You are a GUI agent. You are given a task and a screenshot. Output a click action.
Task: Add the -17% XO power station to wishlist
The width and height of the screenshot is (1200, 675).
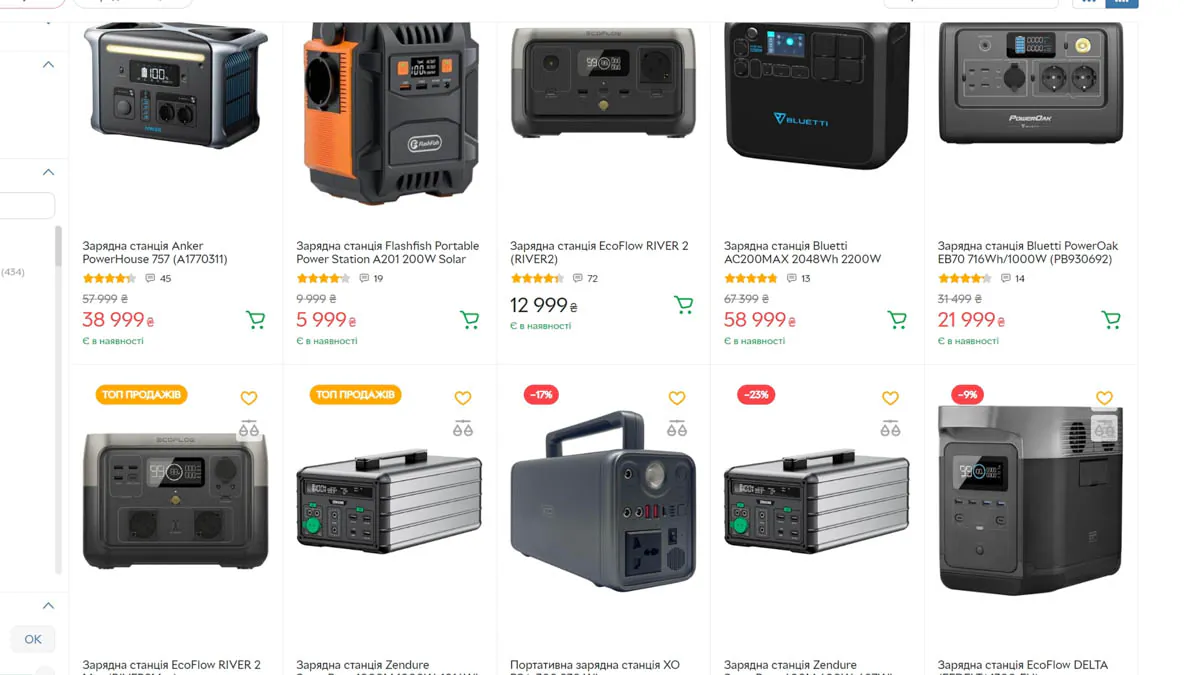click(677, 398)
